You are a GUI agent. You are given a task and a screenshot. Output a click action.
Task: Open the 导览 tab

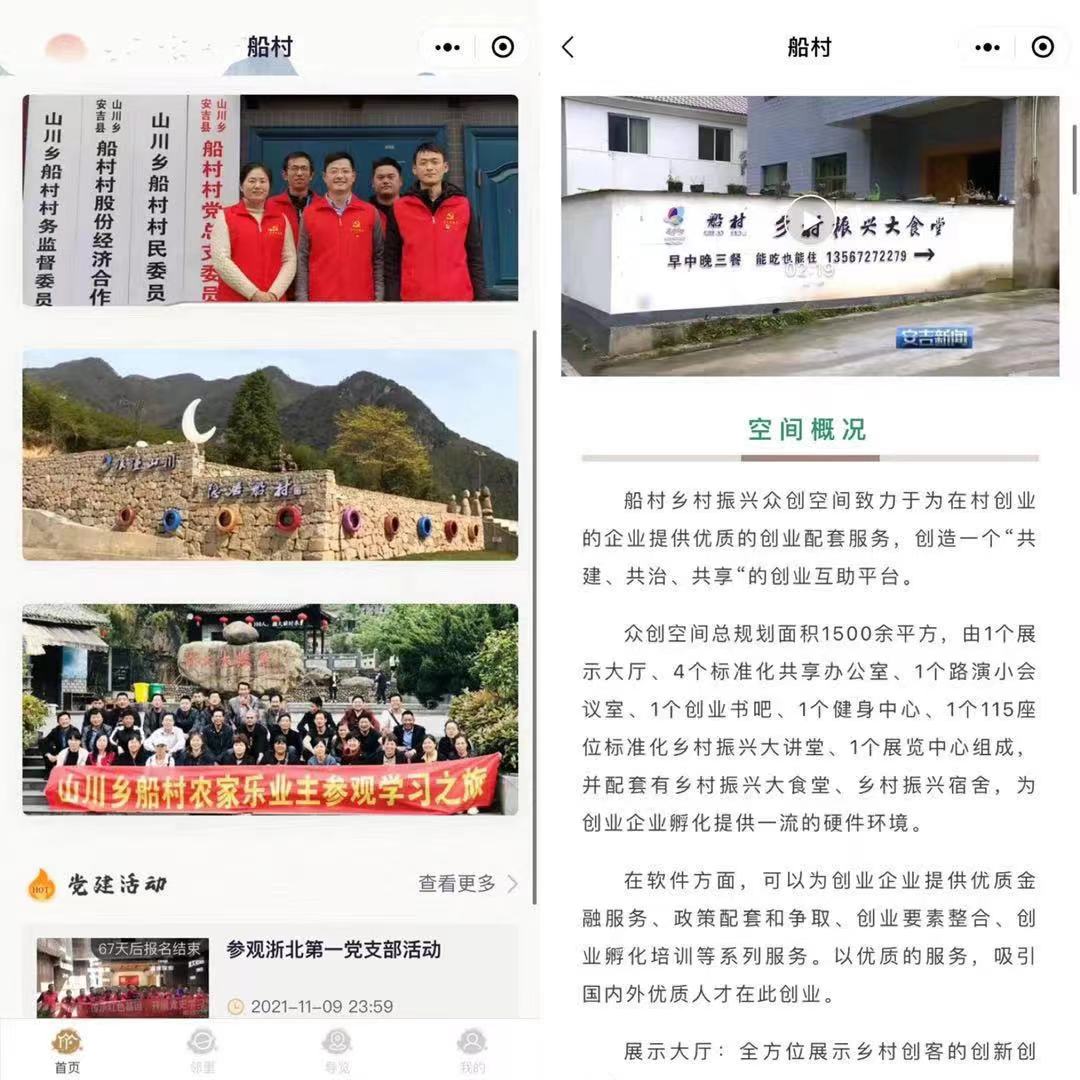coord(337,1050)
